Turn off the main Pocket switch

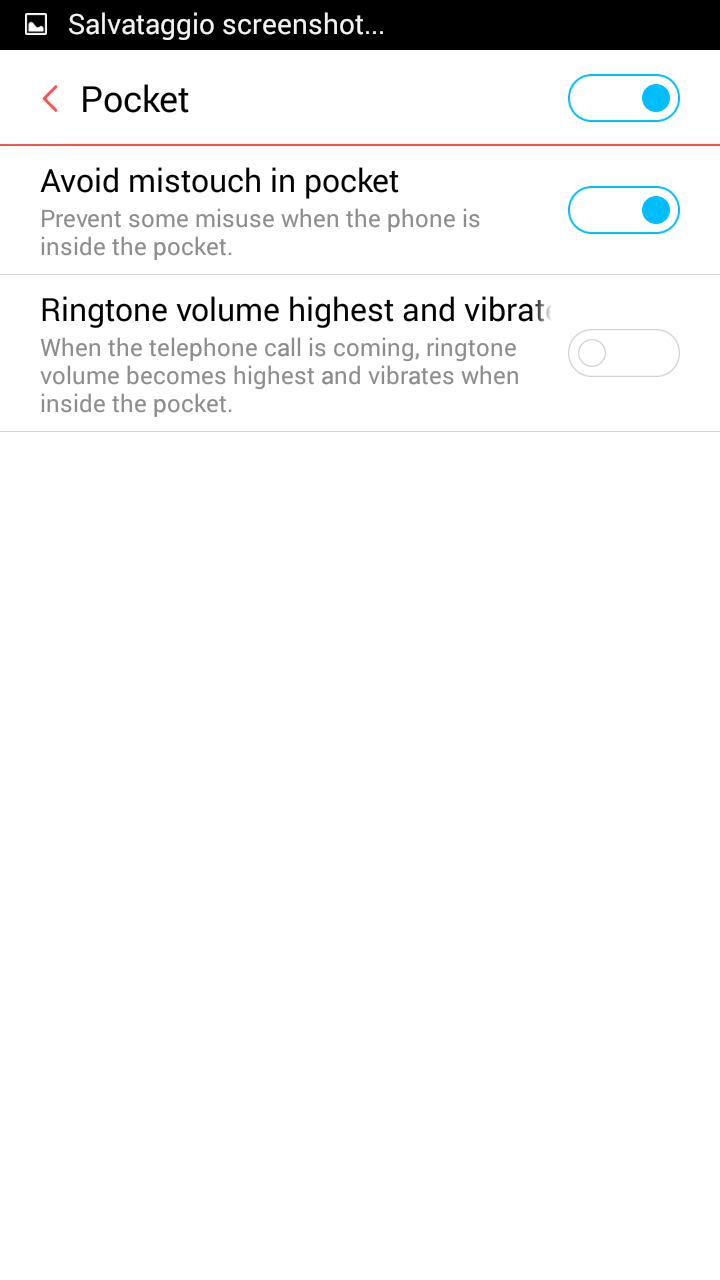click(624, 98)
